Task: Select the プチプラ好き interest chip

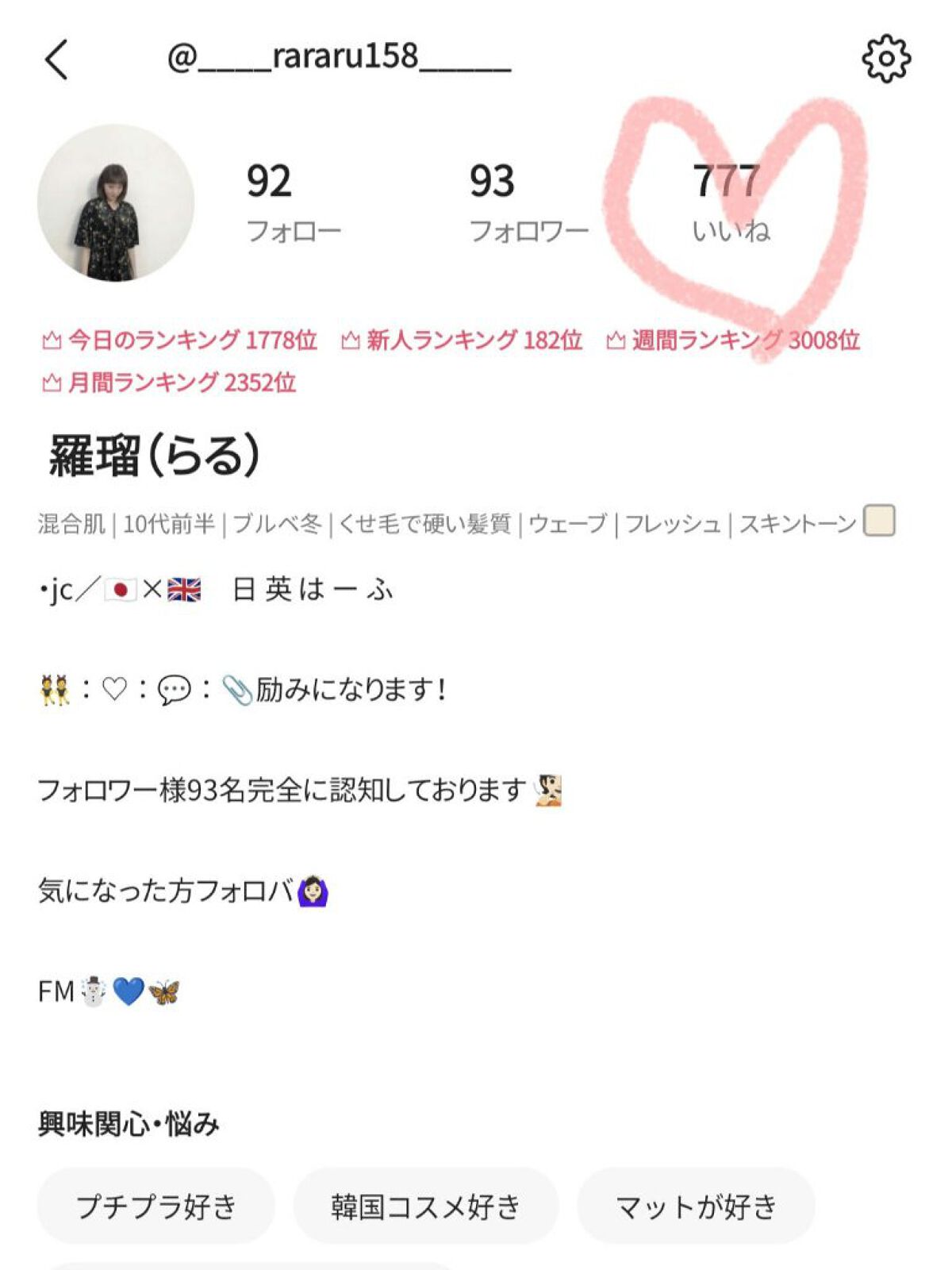Action: point(156,1206)
